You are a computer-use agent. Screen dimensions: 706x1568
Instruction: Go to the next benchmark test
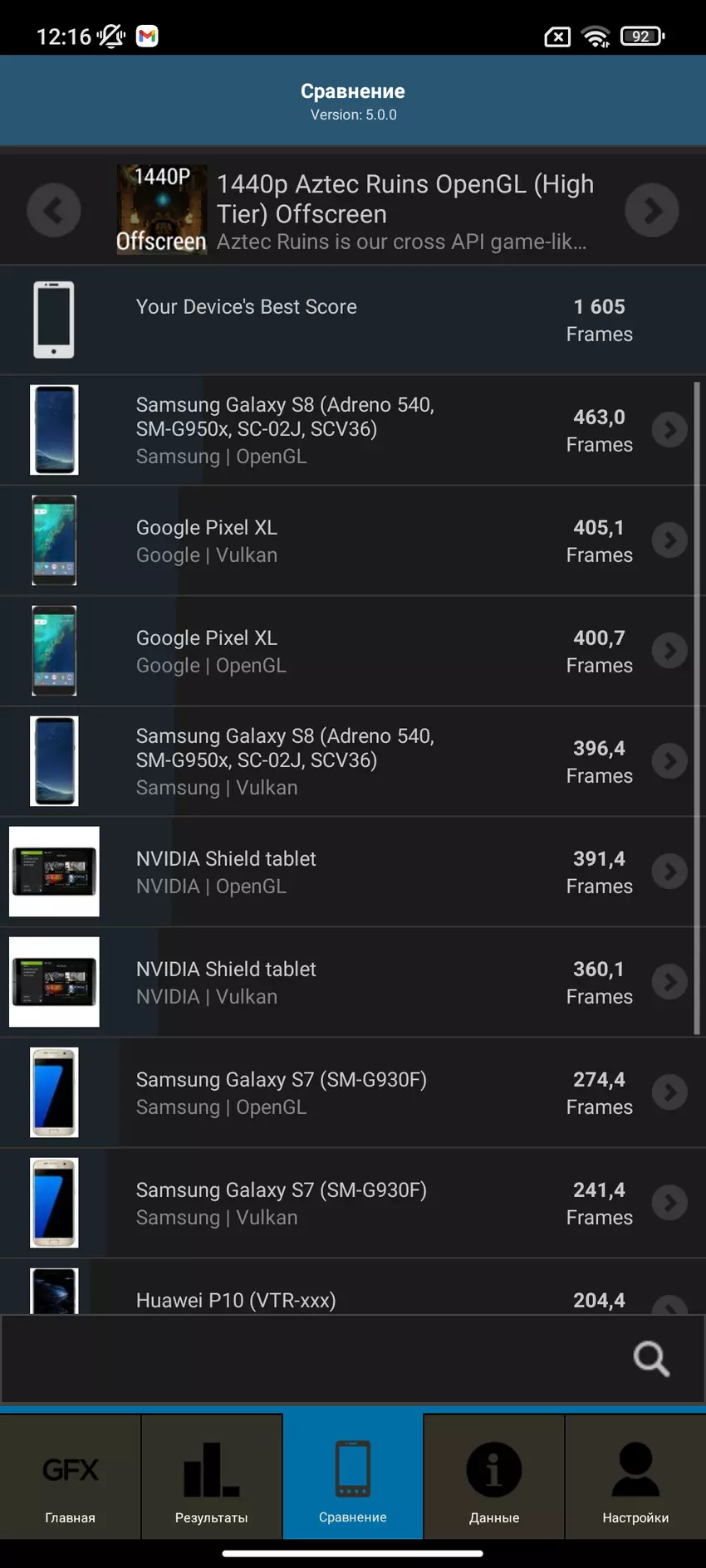[x=652, y=210]
